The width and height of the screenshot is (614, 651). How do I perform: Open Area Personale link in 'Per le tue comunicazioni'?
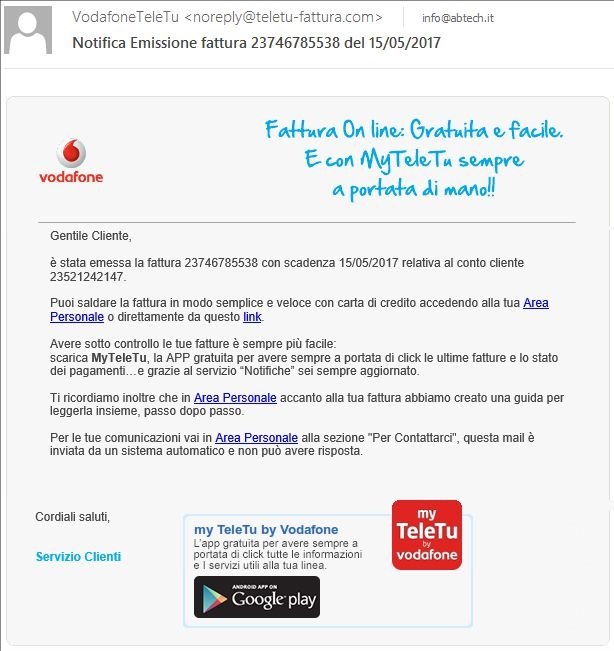256,437
